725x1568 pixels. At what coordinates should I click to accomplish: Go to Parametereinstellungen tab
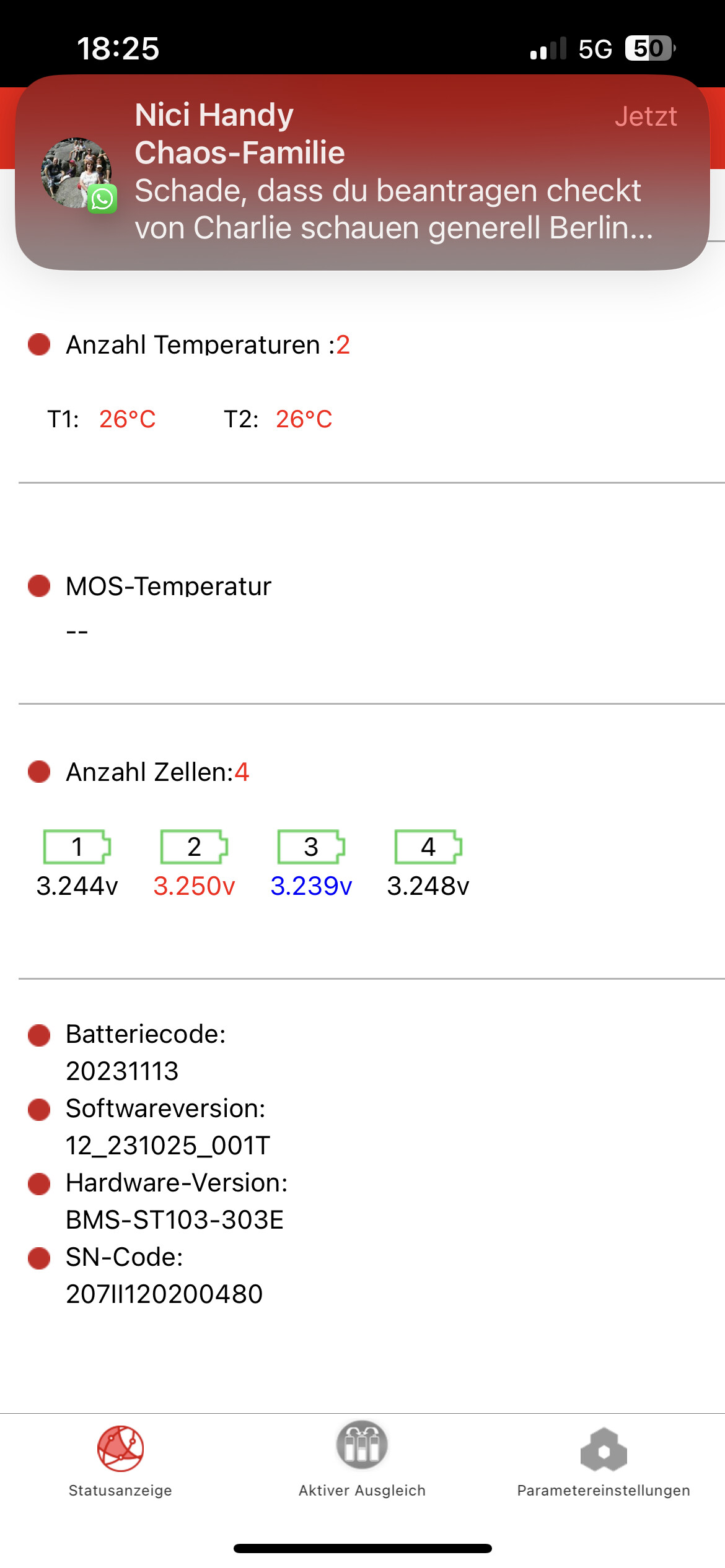[x=604, y=1461]
